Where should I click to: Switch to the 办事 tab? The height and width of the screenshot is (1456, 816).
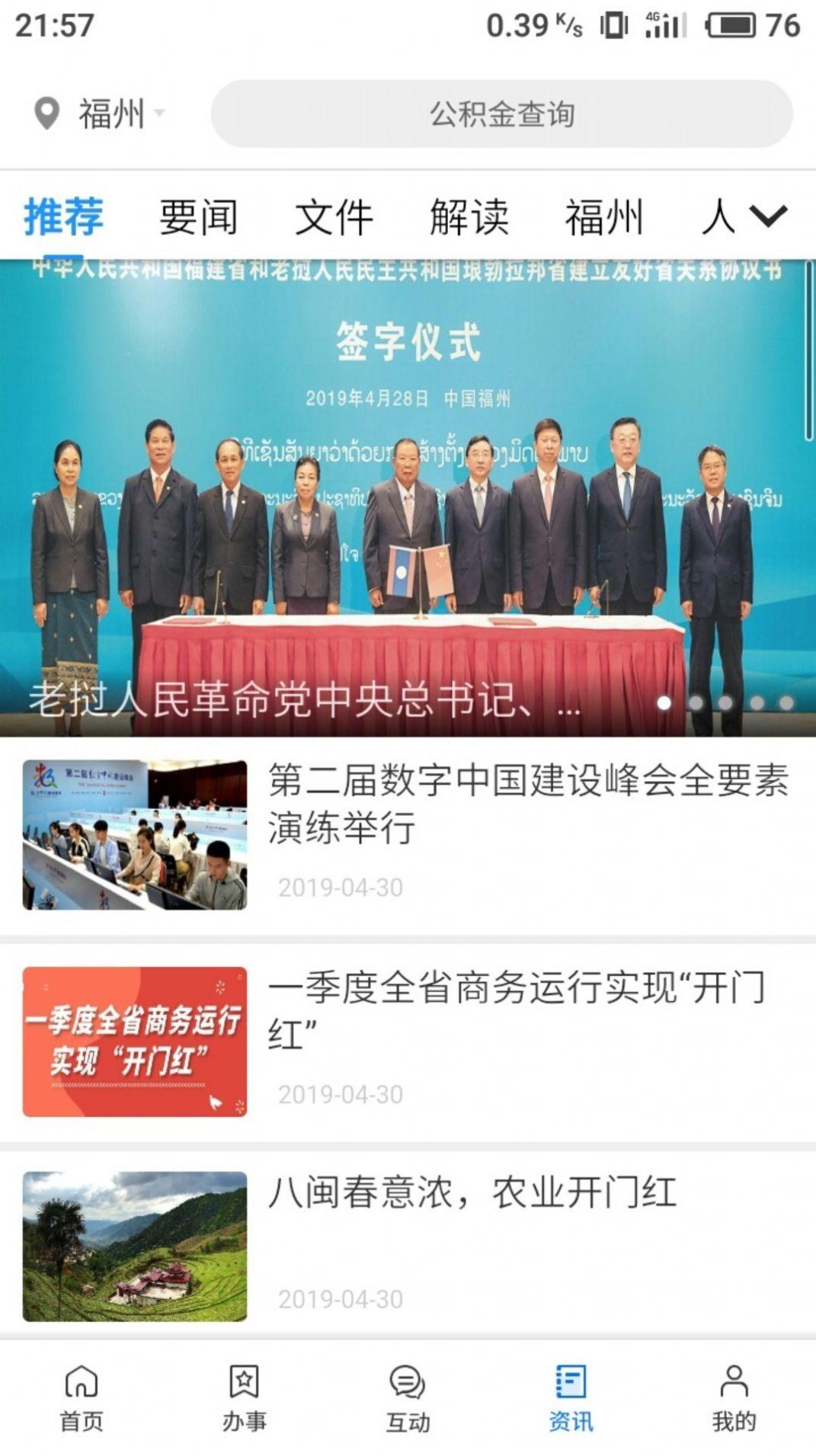245,1397
